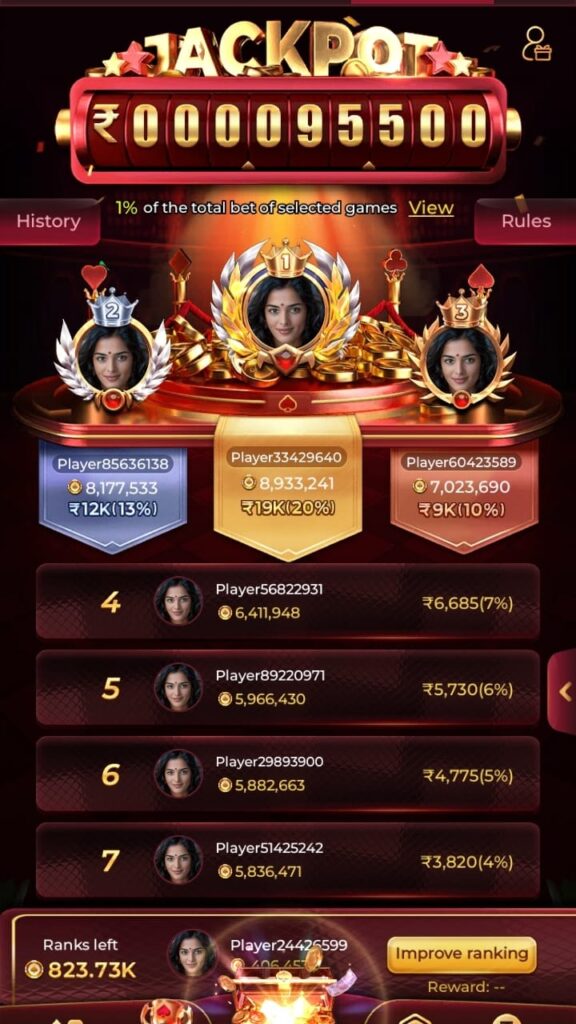Open rank 5 row Player89220971
Viewport: 576px width, 1024px height.
click(288, 688)
